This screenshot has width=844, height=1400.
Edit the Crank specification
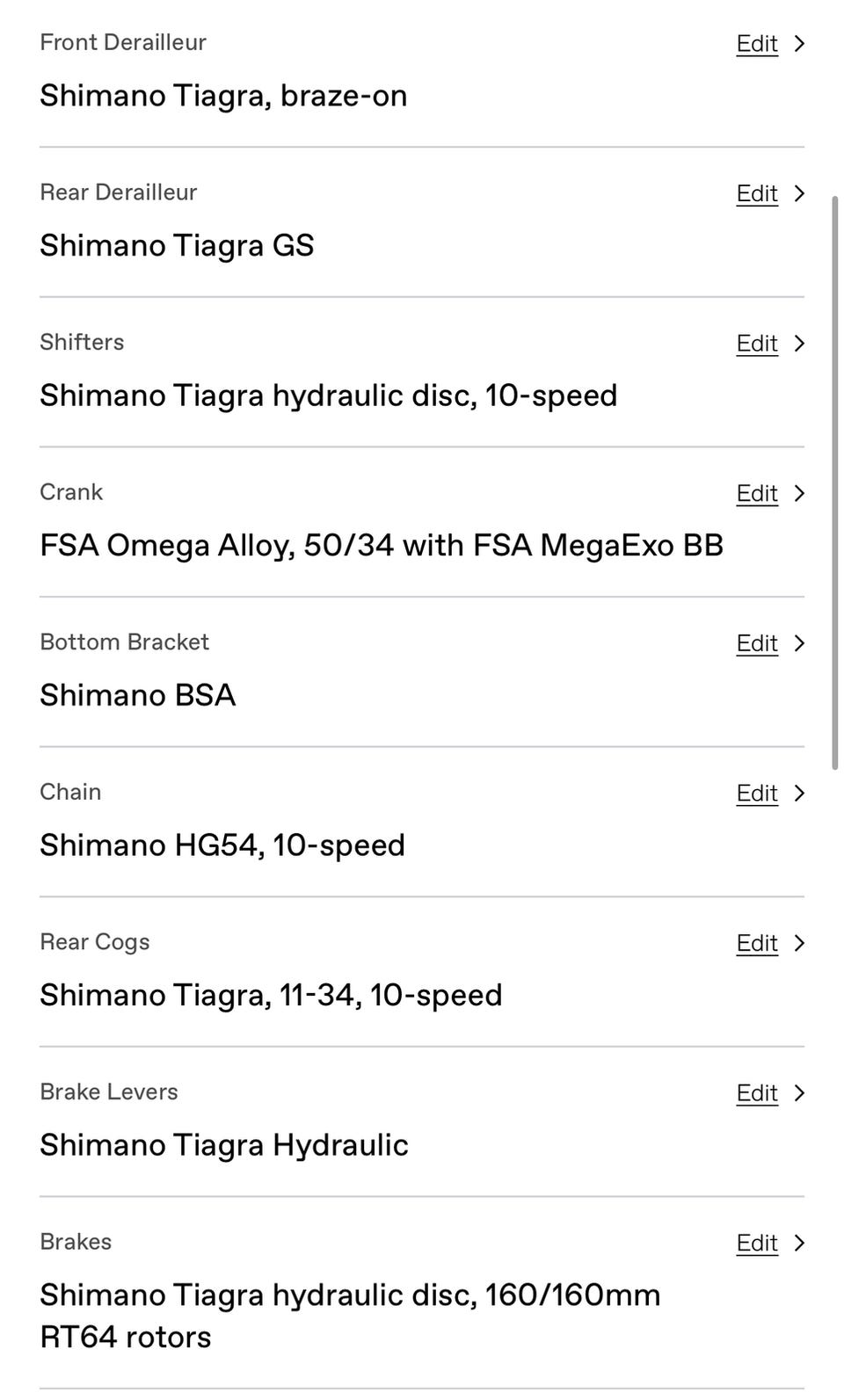click(757, 494)
